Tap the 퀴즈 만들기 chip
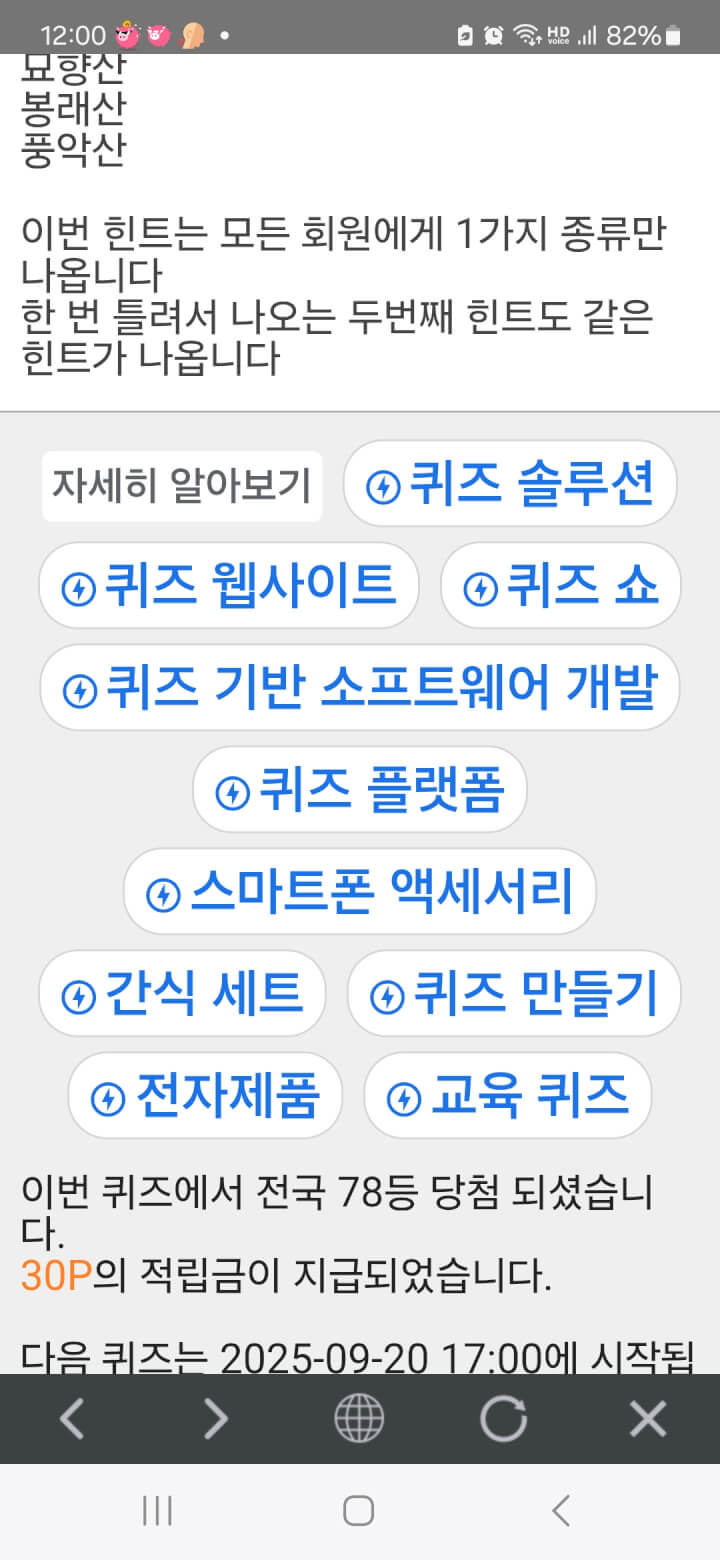Image resolution: width=720 pixels, height=1560 pixels. click(x=514, y=994)
